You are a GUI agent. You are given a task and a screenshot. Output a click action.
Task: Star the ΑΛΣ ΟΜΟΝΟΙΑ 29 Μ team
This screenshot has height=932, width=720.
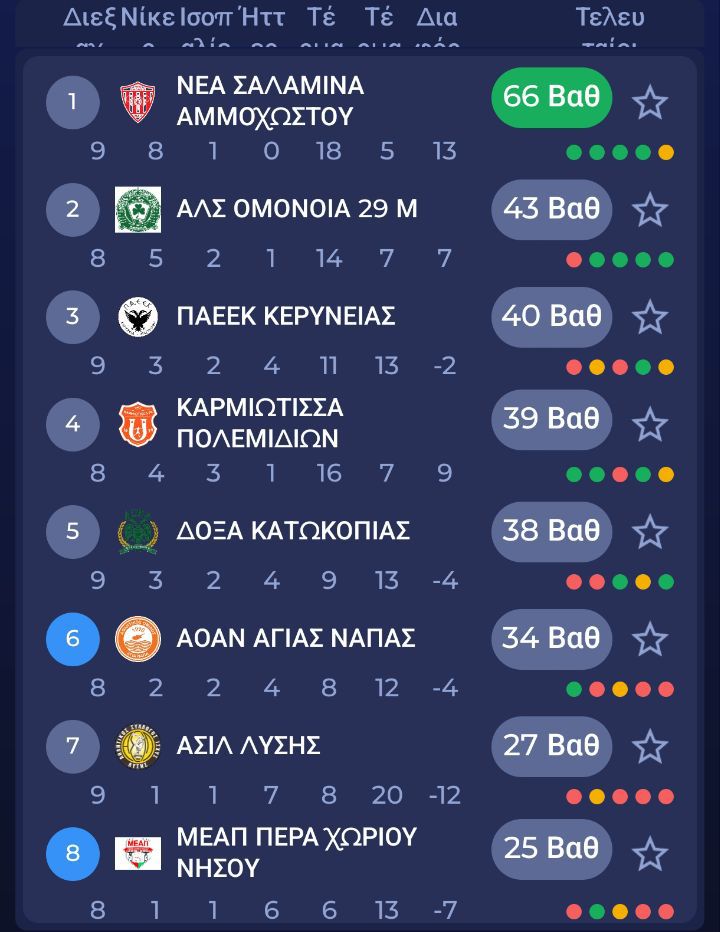click(650, 209)
